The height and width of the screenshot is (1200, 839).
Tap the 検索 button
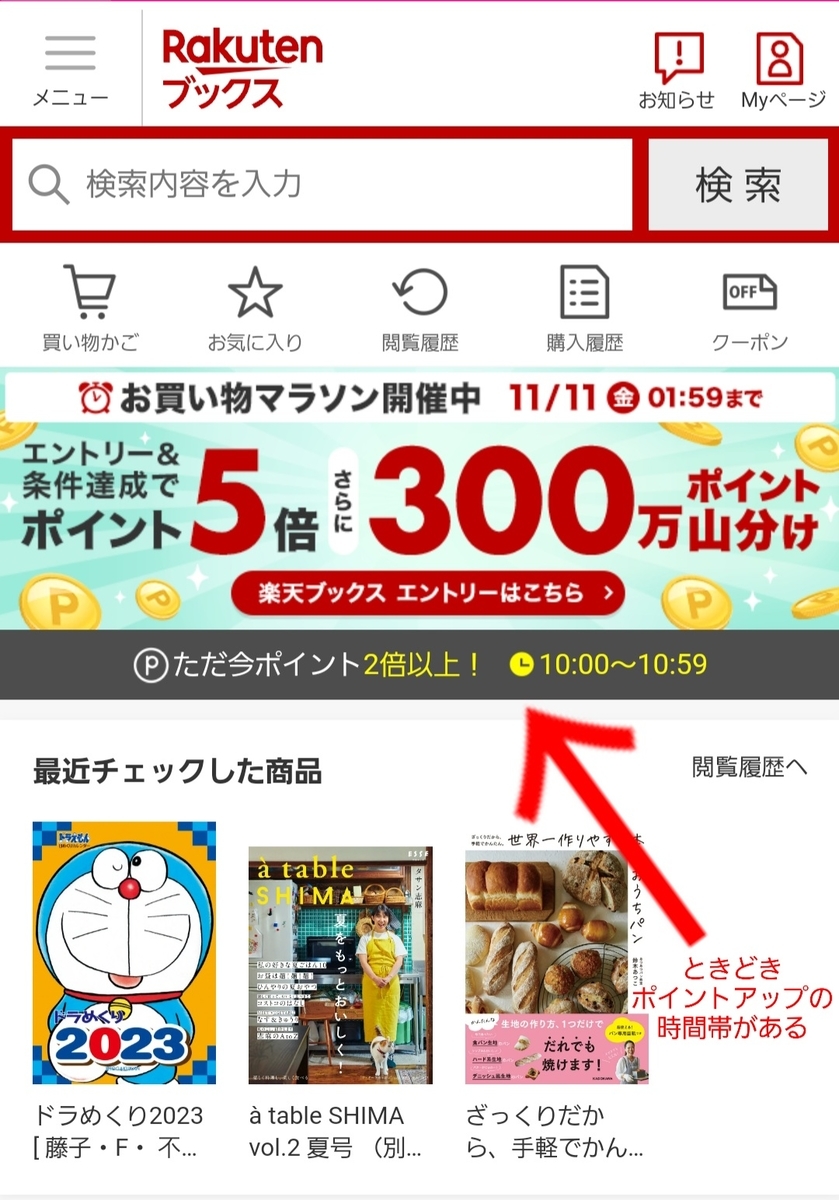(738, 184)
